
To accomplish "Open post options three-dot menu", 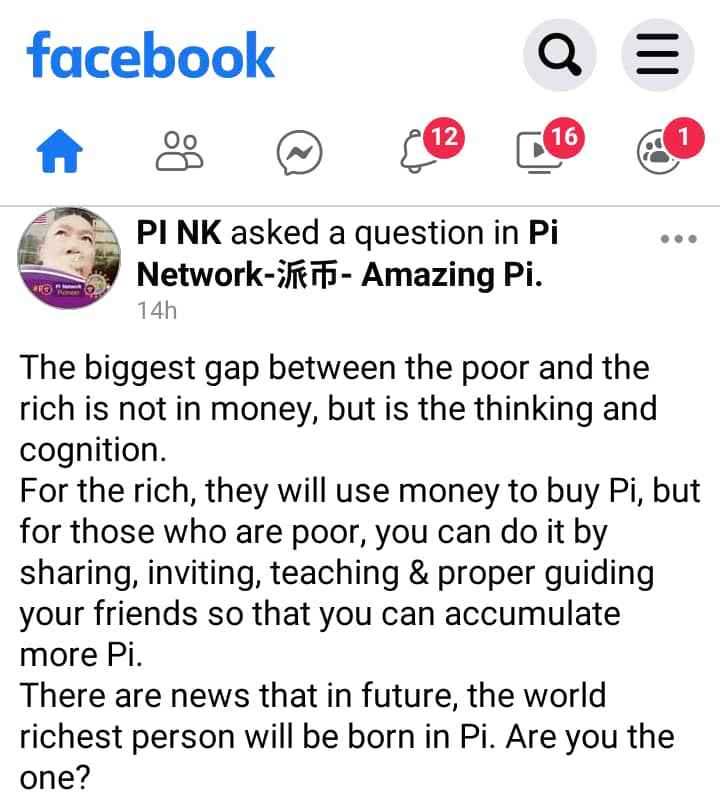I will pyautogui.click(x=679, y=239).
